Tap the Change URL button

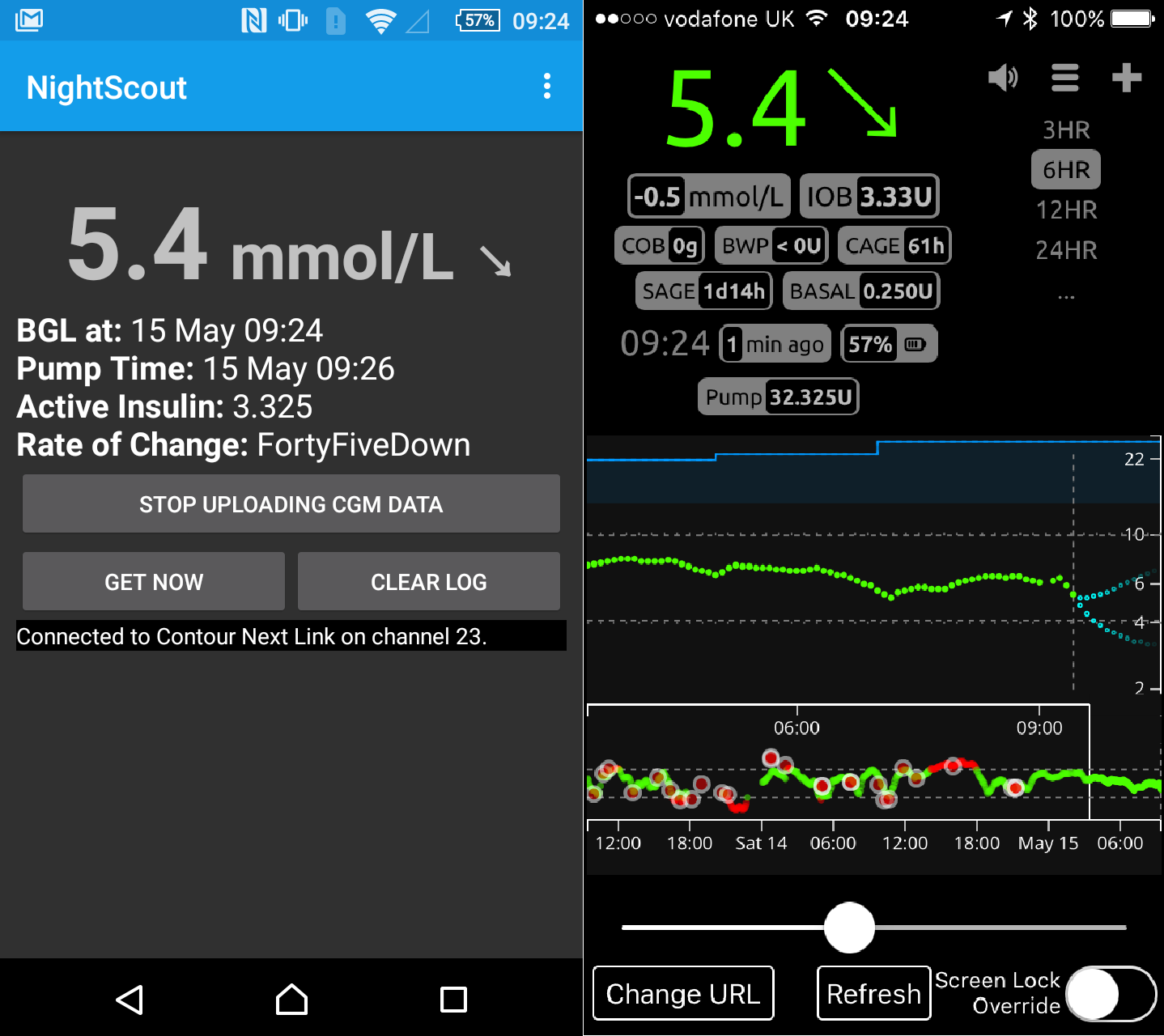pos(683,993)
